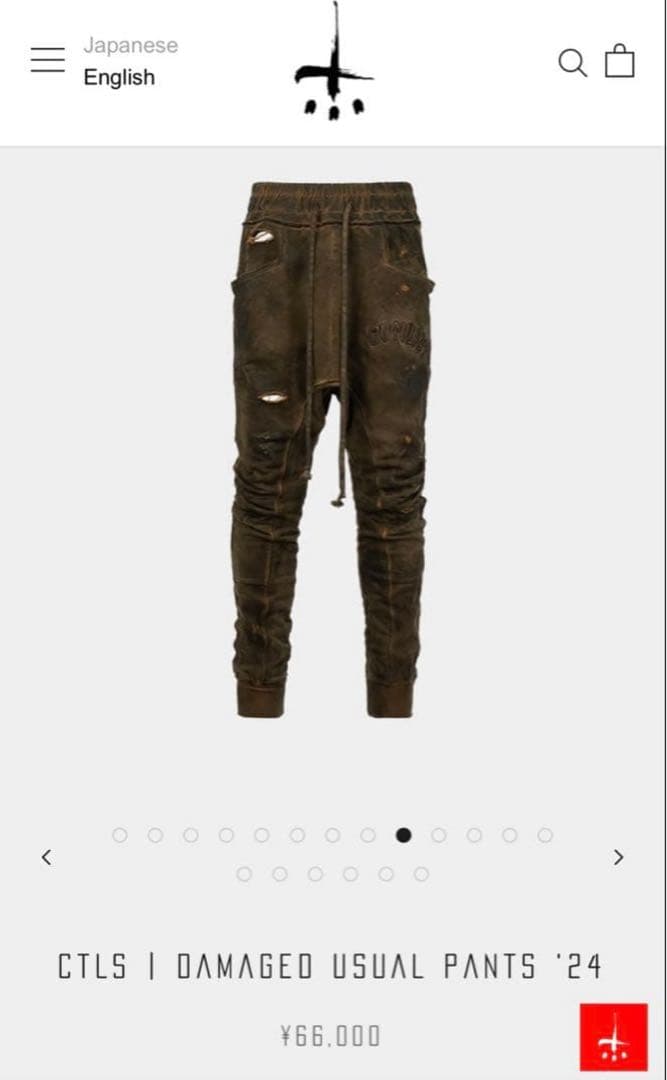Show the next product image
Image resolution: width=667 pixels, height=1080 pixels.
pos(618,857)
